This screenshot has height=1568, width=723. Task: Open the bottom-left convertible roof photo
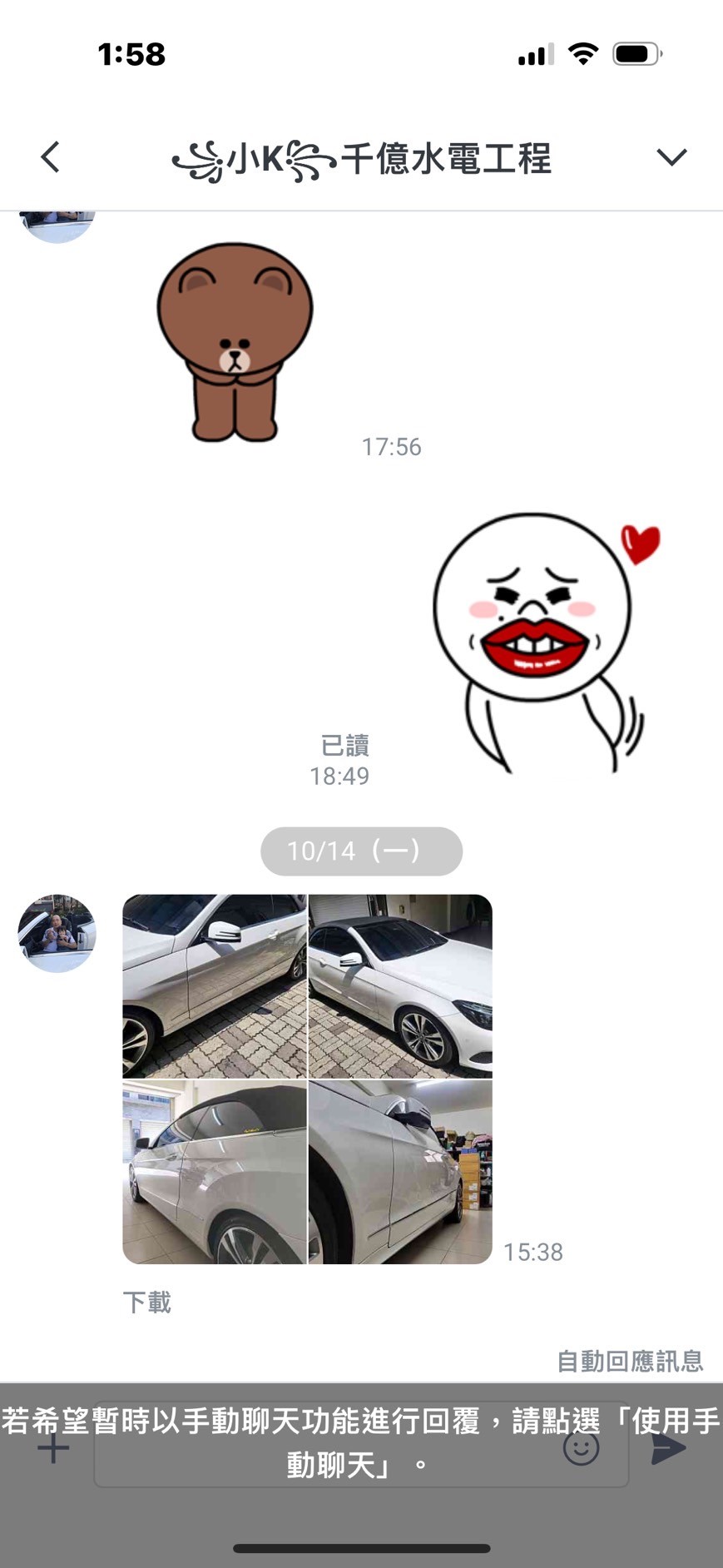[214, 1172]
